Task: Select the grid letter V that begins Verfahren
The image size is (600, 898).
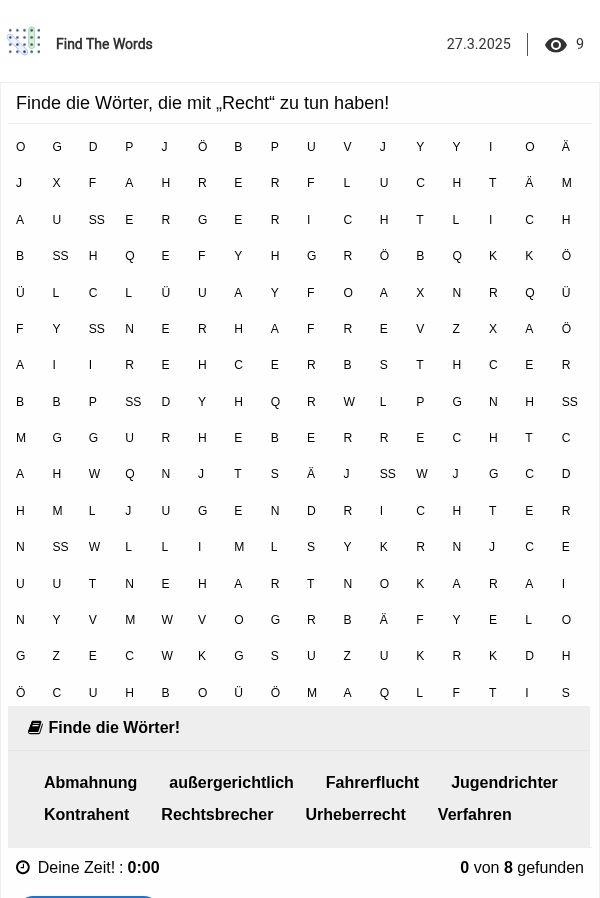Action: [420, 329]
